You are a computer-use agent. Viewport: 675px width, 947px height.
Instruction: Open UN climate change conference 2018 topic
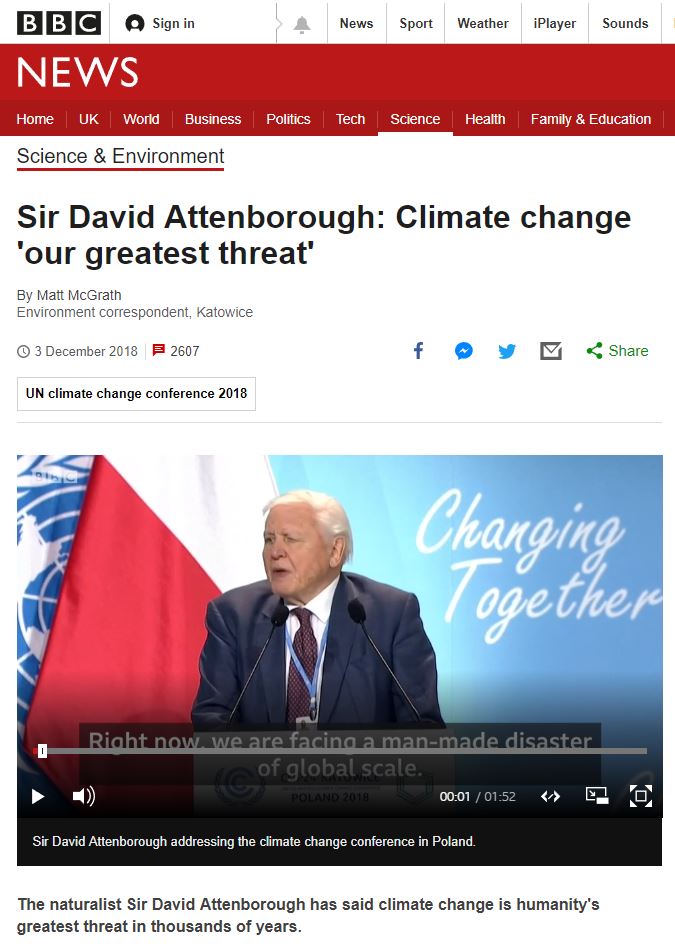point(136,394)
